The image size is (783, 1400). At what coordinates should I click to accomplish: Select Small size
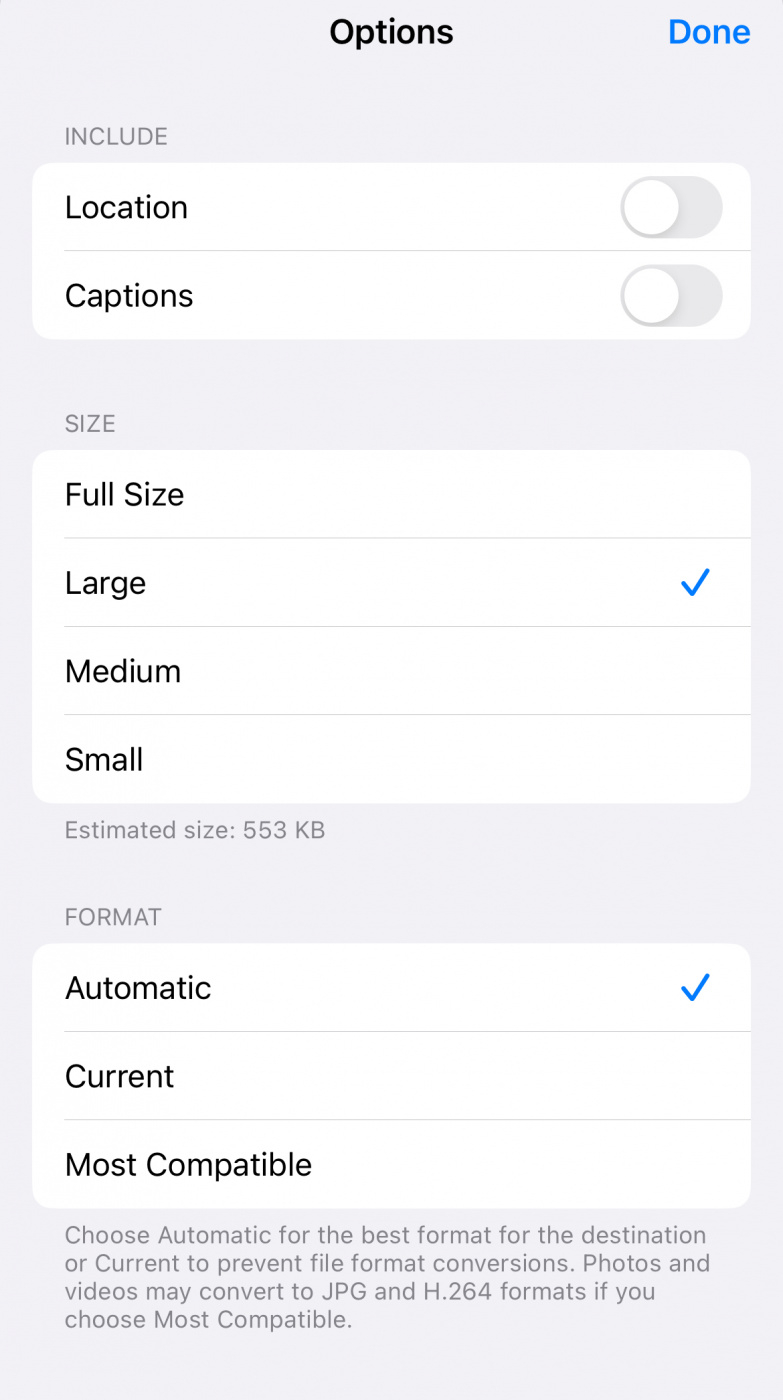click(391, 759)
